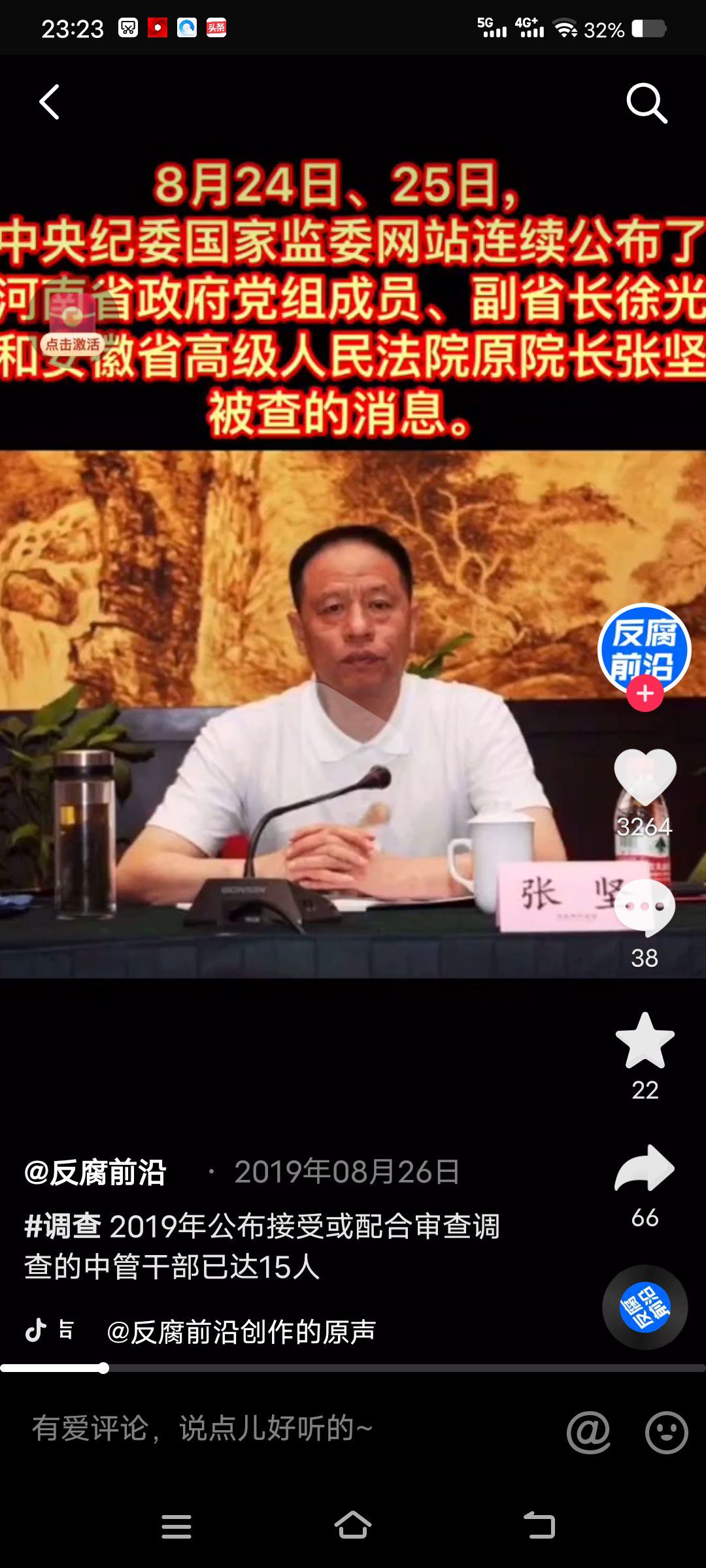Open the spinning original sound disc
This screenshot has height=1568, width=706.
pyautogui.click(x=645, y=1307)
